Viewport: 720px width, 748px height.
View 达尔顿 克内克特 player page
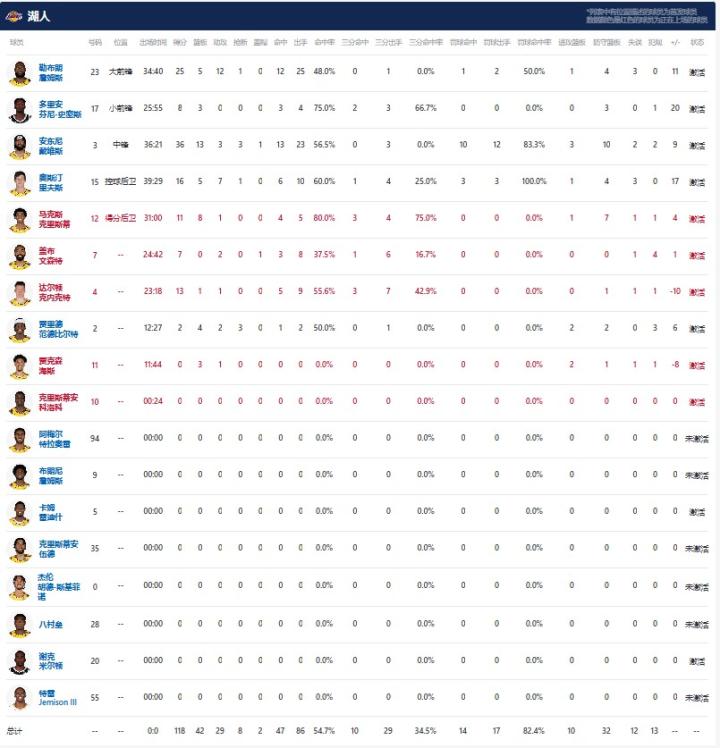pyautogui.click(x=53, y=292)
